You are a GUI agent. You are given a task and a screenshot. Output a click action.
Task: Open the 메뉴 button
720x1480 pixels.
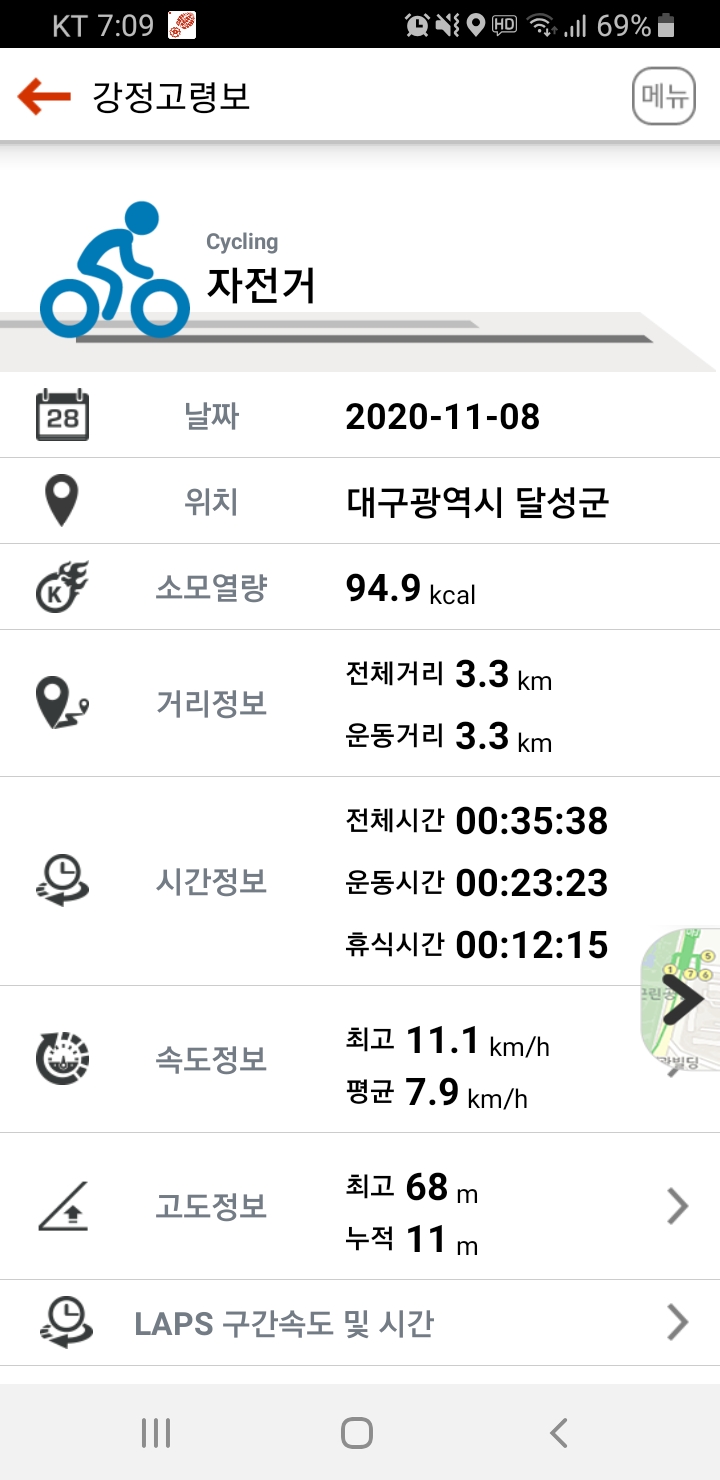pos(663,97)
